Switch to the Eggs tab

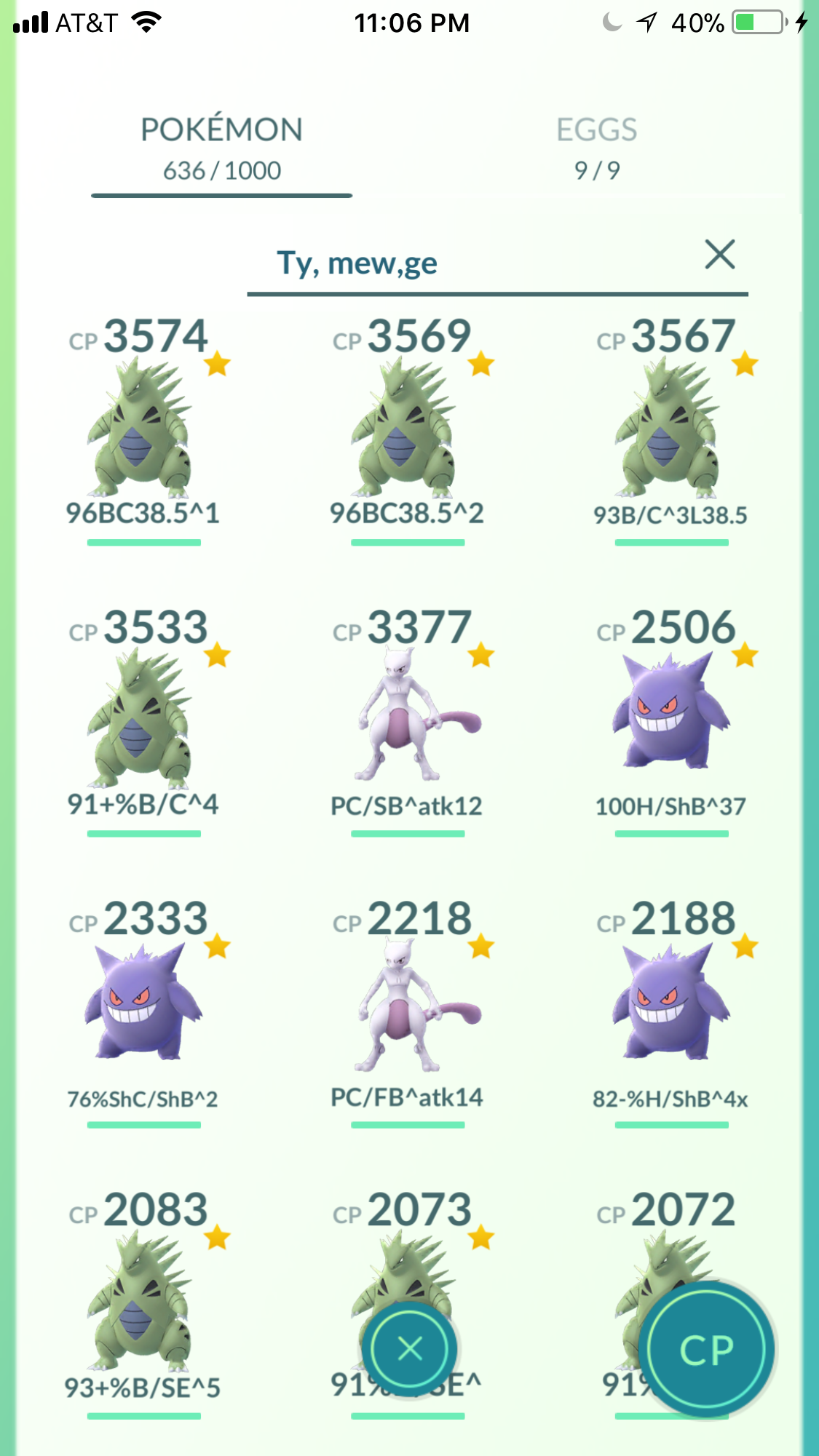point(596,148)
